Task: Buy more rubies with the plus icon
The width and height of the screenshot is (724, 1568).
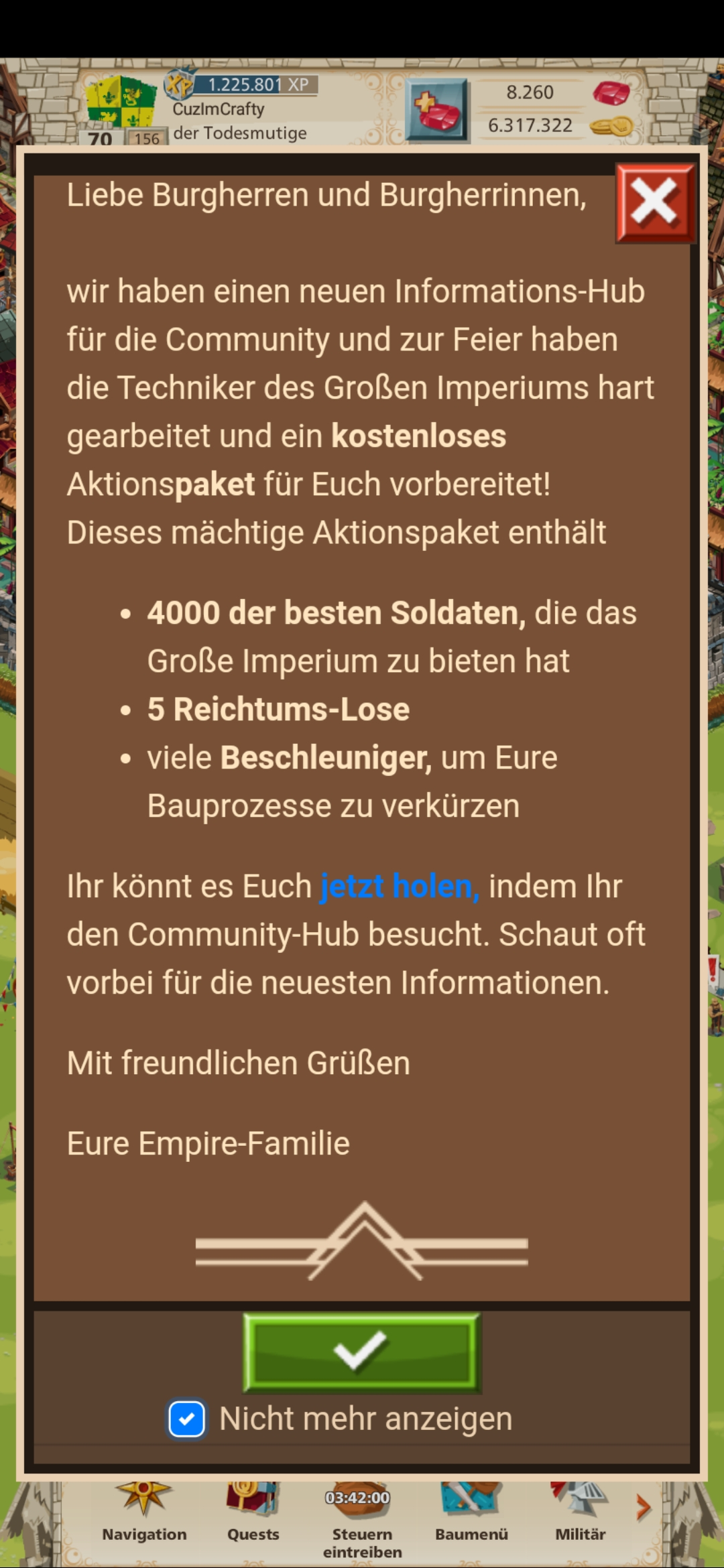Action: coord(438,110)
